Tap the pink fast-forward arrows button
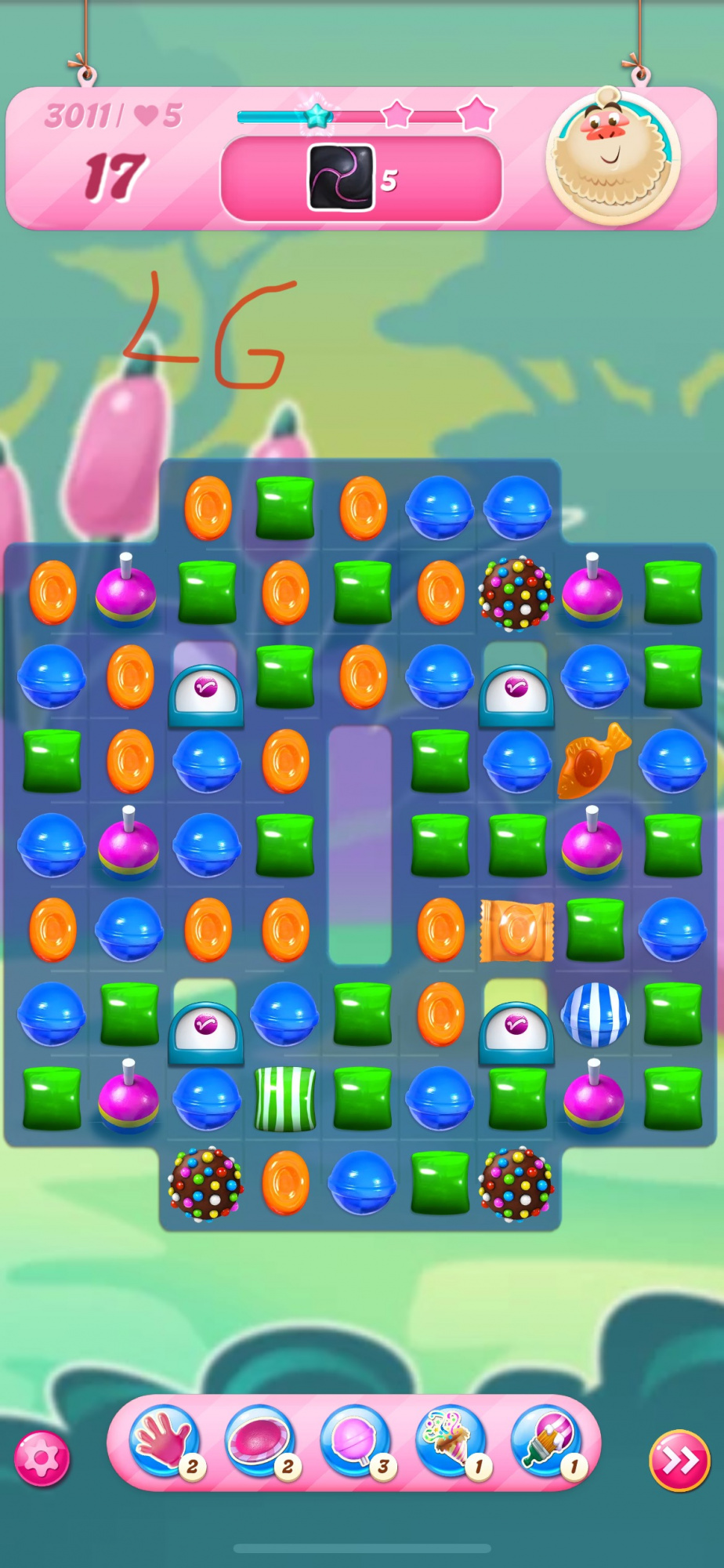Image resolution: width=724 pixels, height=1568 pixels. 680,1460
